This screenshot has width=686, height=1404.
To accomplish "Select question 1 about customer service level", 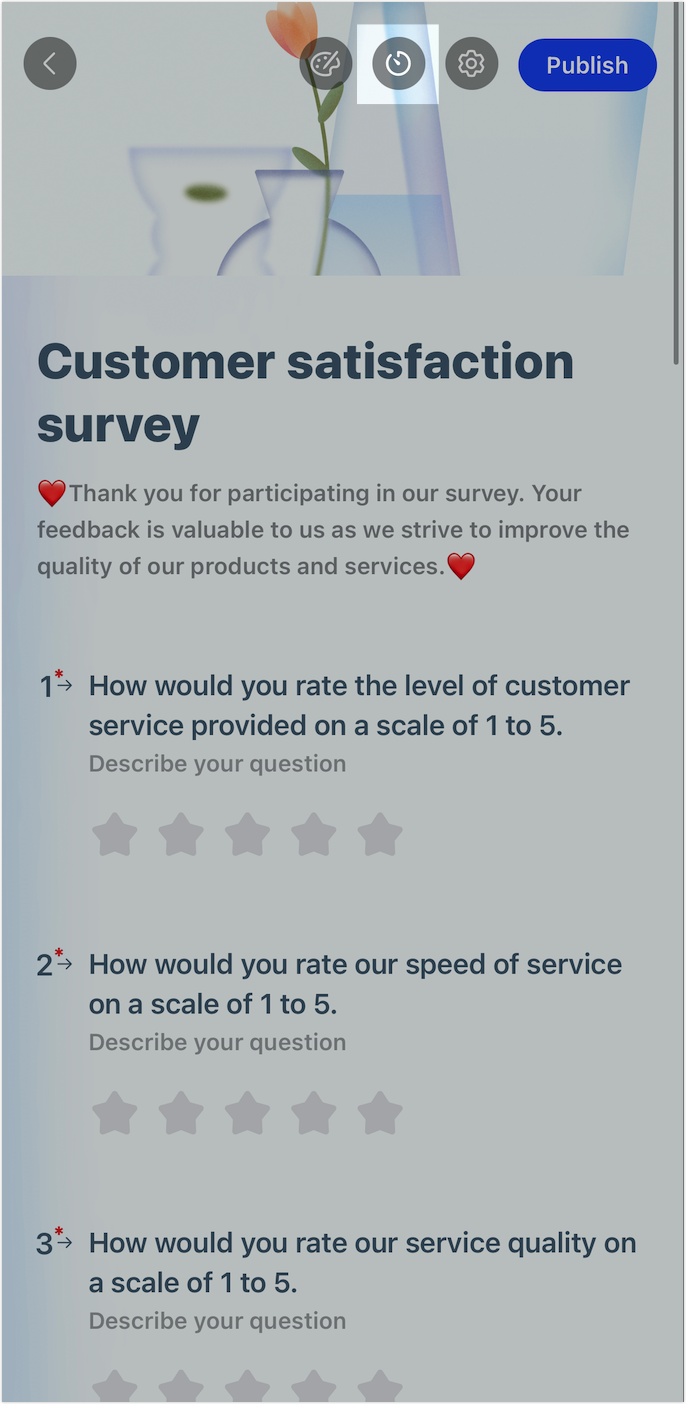I will click(359, 705).
